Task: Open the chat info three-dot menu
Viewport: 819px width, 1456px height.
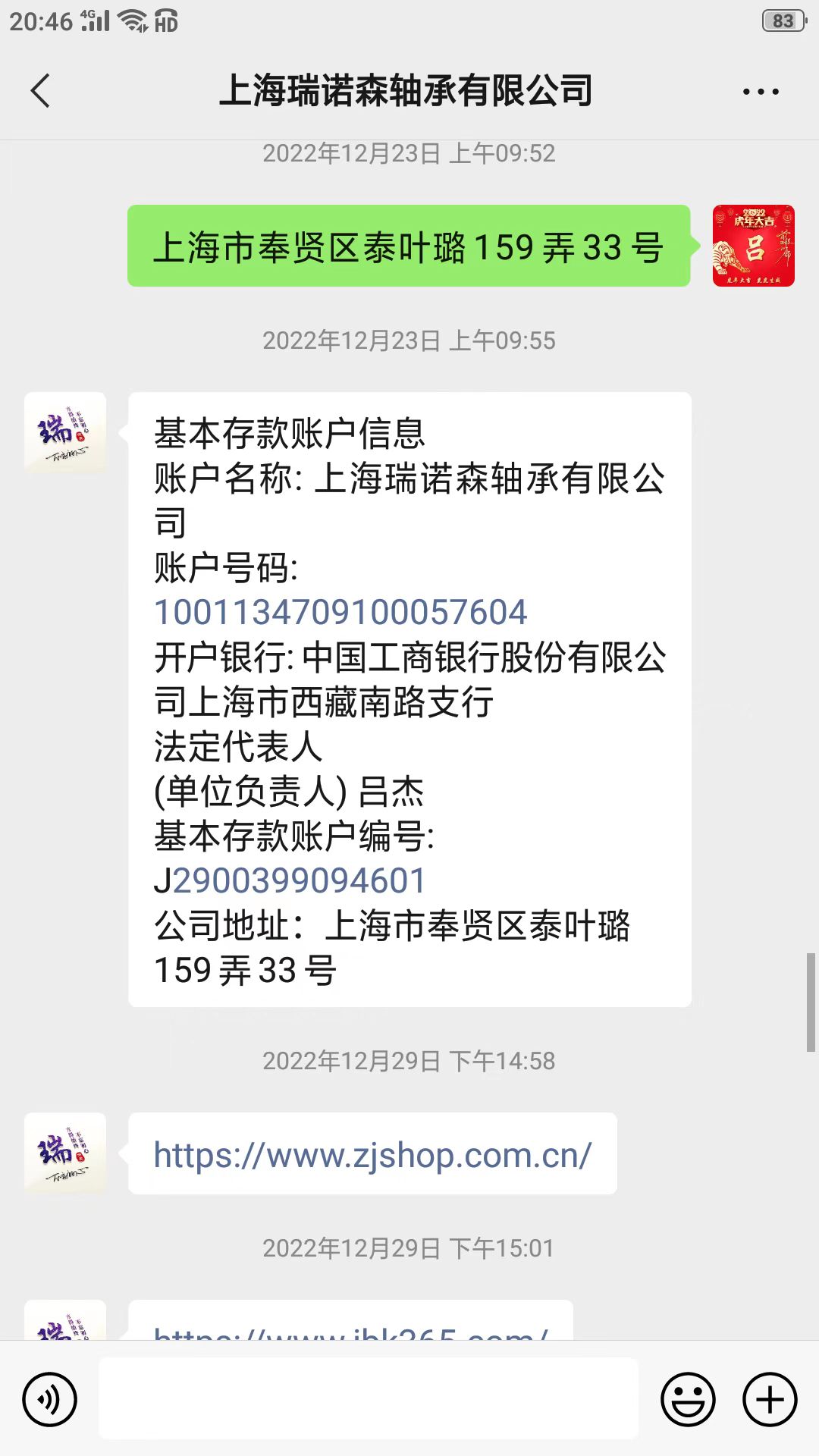Action: [760, 92]
